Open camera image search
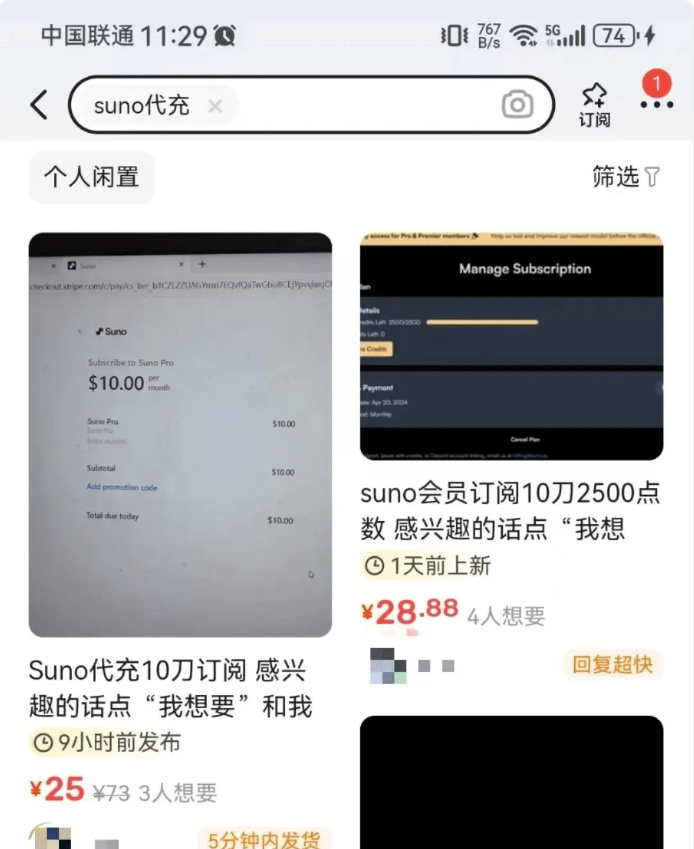The image size is (694, 849). pyautogui.click(x=517, y=105)
